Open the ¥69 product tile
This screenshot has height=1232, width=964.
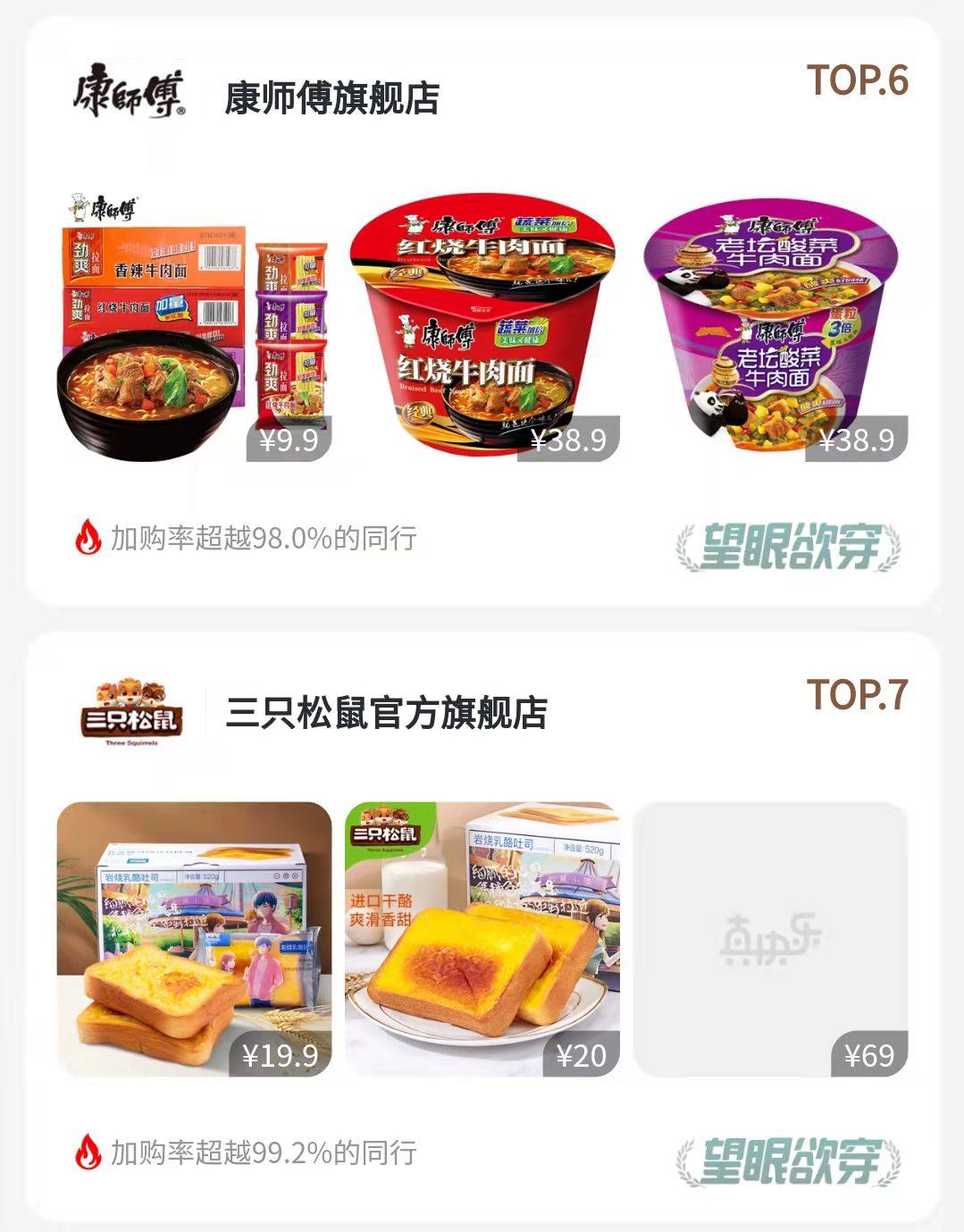click(x=770, y=939)
